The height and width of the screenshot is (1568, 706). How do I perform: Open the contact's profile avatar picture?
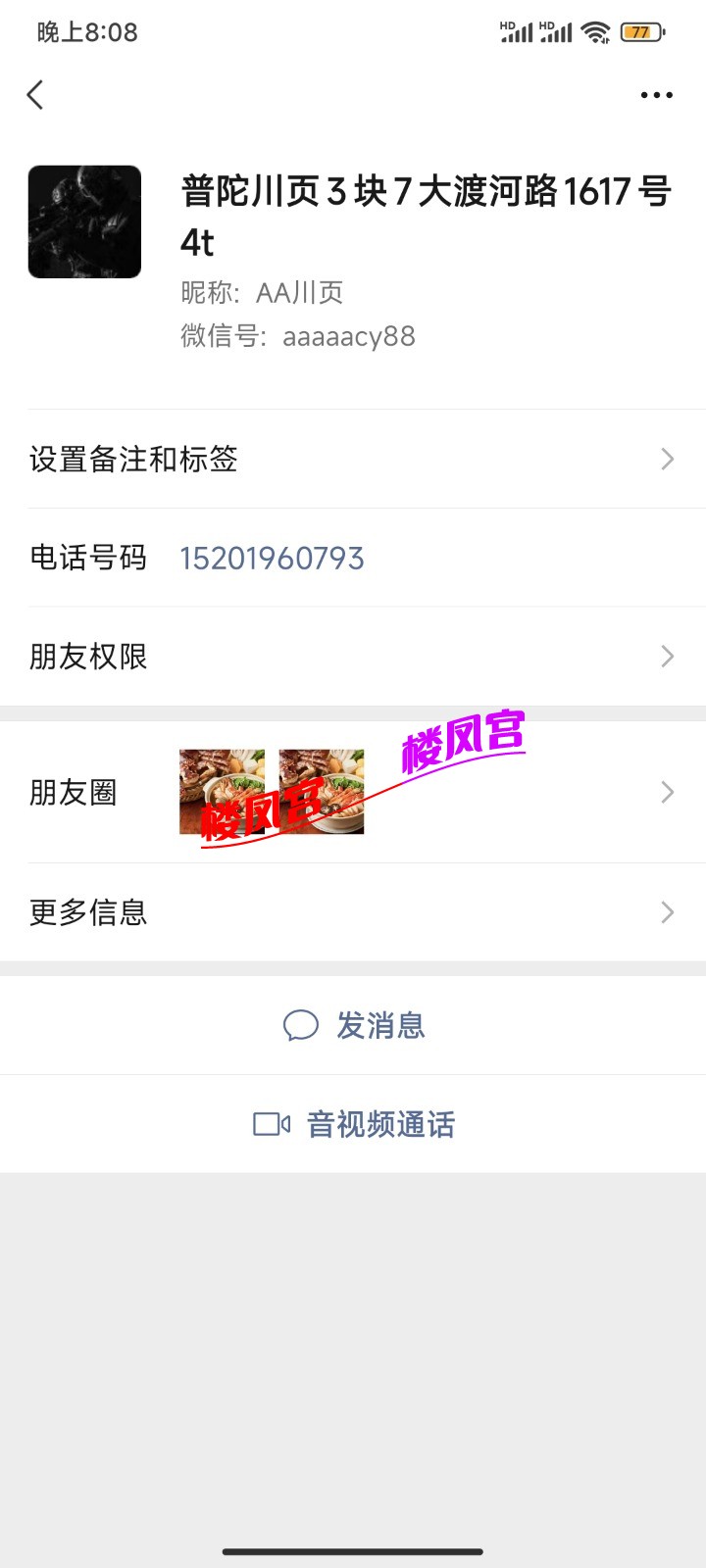pyautogui.click(x=84, y=220)
